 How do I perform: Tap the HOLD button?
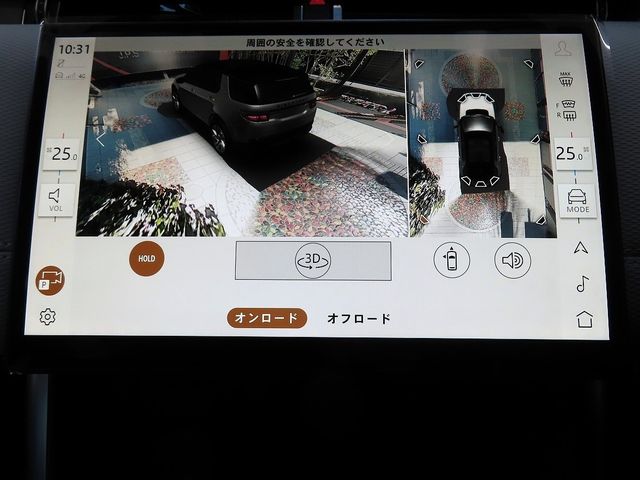tap(147, 259)
